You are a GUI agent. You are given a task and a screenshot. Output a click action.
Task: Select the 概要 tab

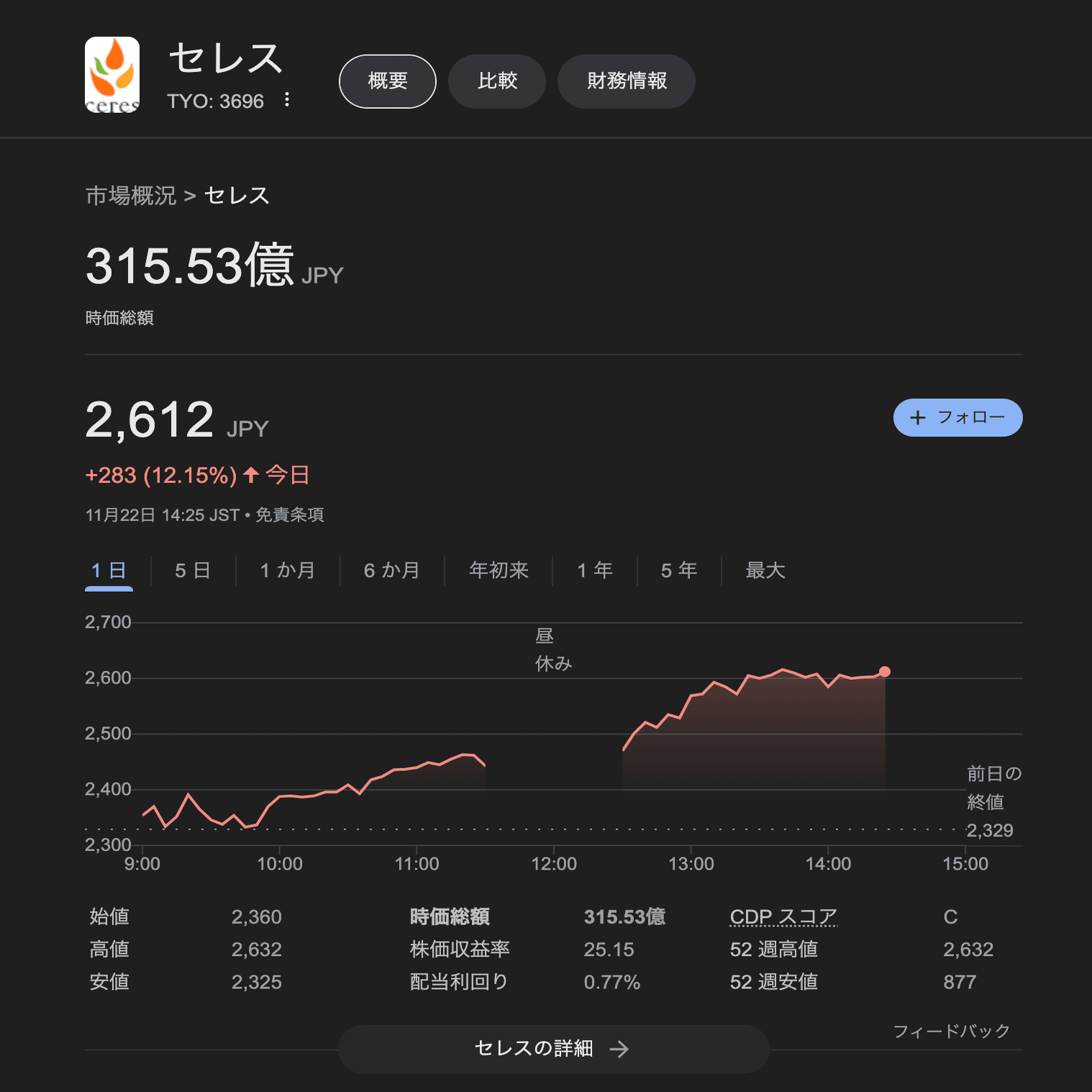pos(388,81)
